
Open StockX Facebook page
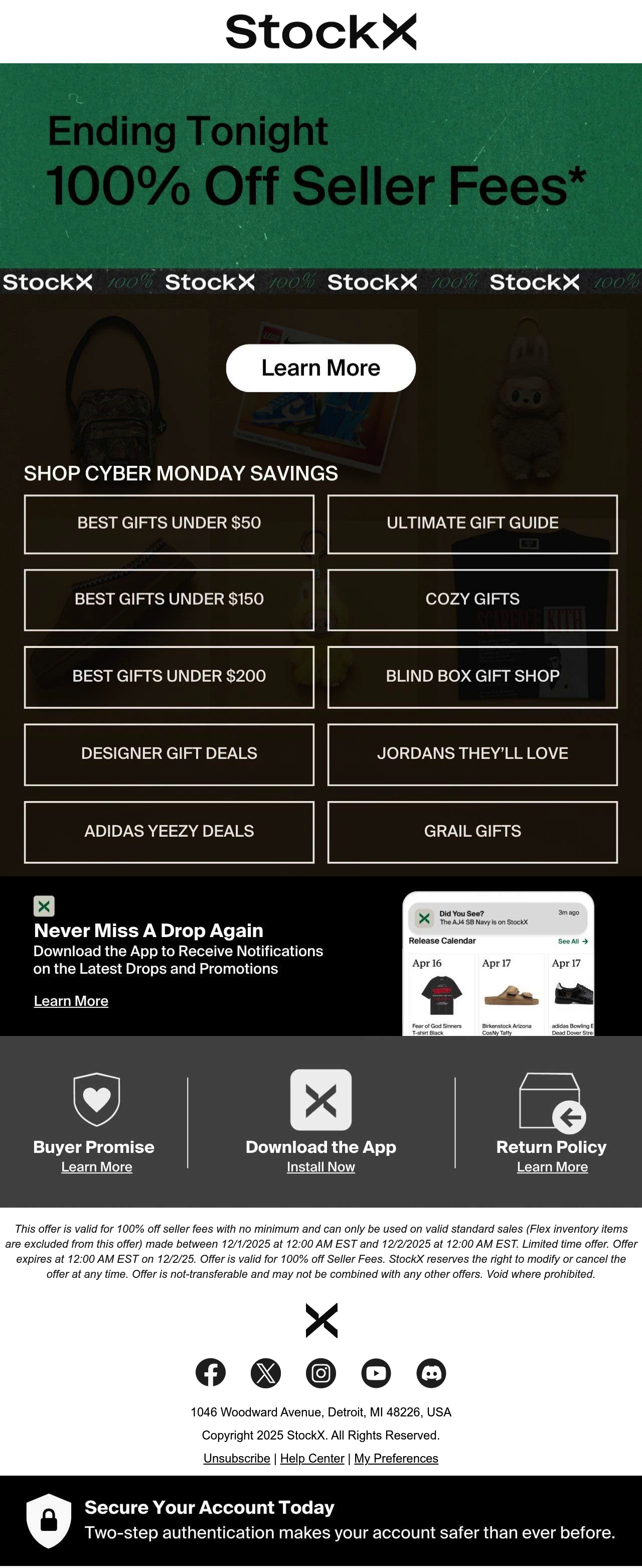click(x=211, y=1373)
